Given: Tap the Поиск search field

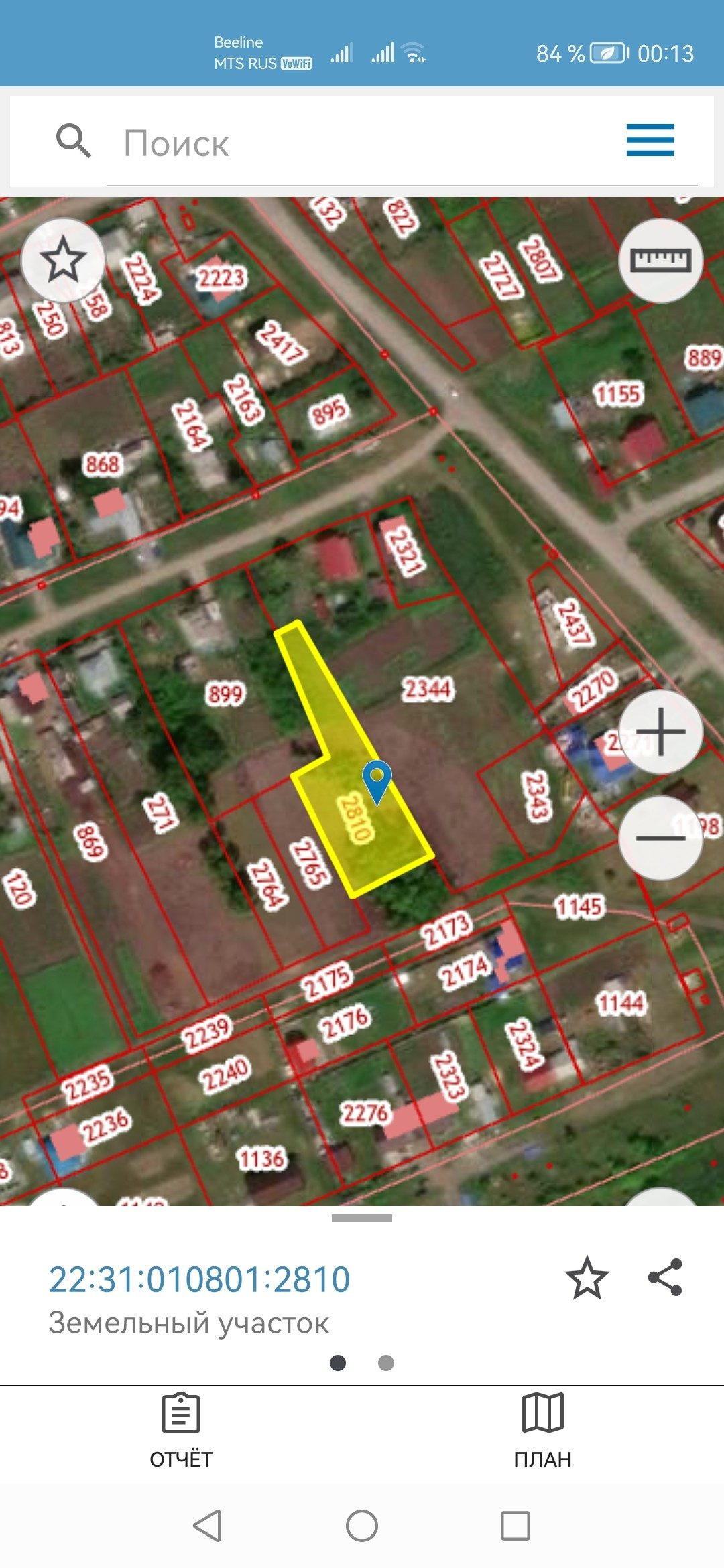Looking at the screenshot, I should click(362, 143).
